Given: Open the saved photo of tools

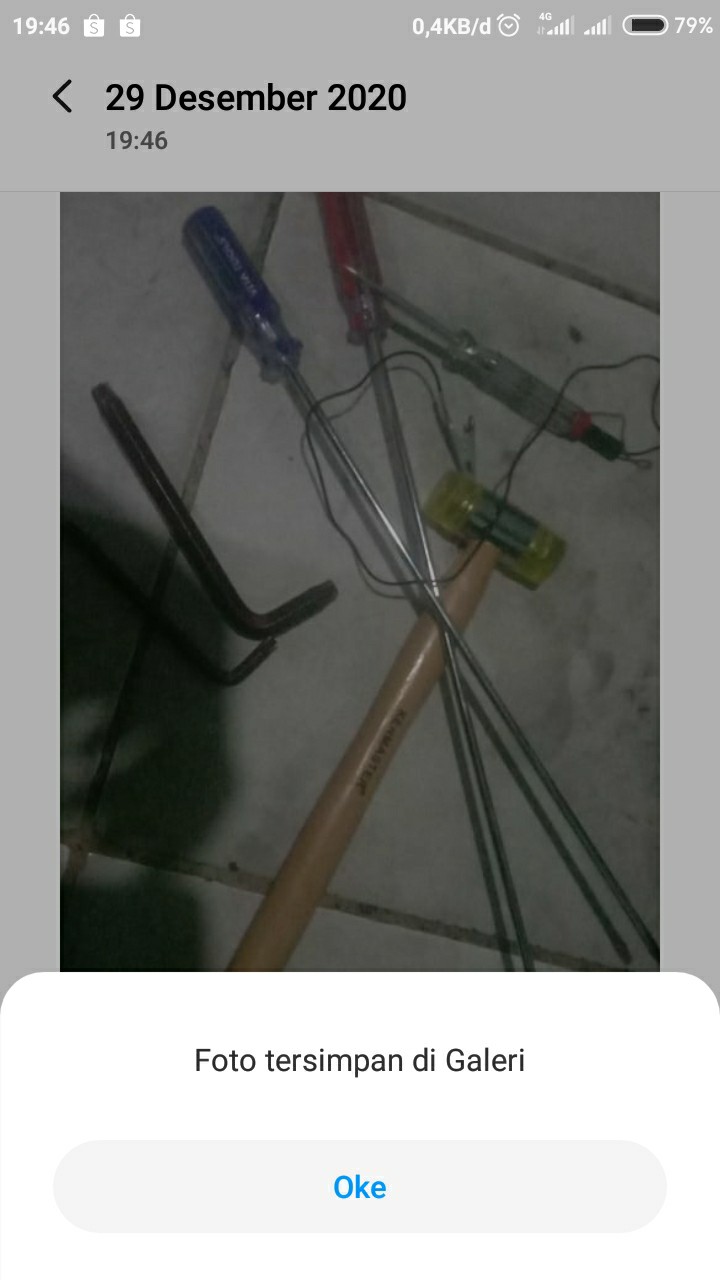Looking at the screenshot, I should pyautogui.click(x=360, y=580).
